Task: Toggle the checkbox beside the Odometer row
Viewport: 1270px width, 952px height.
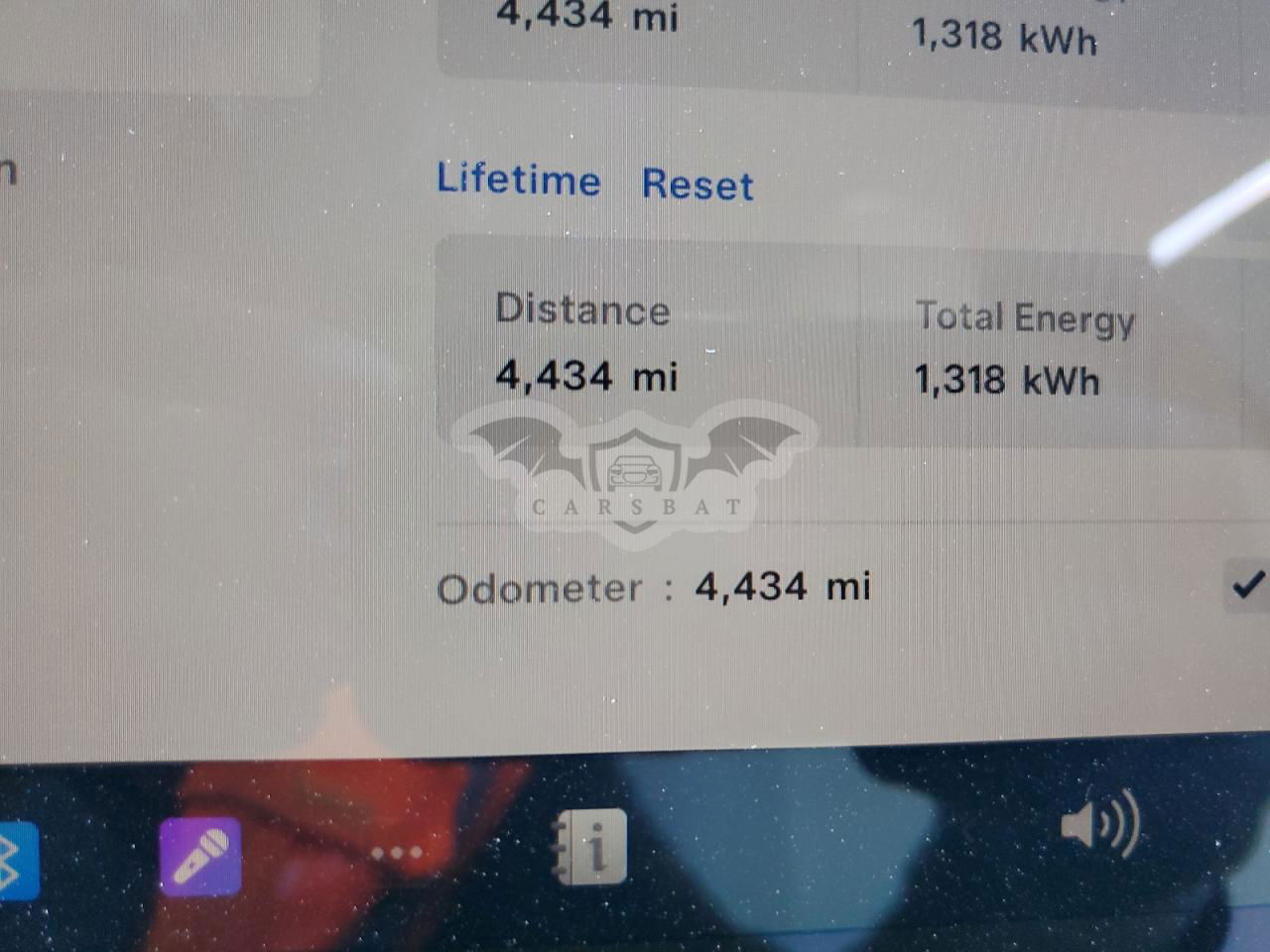Action: pos(1246,584)
